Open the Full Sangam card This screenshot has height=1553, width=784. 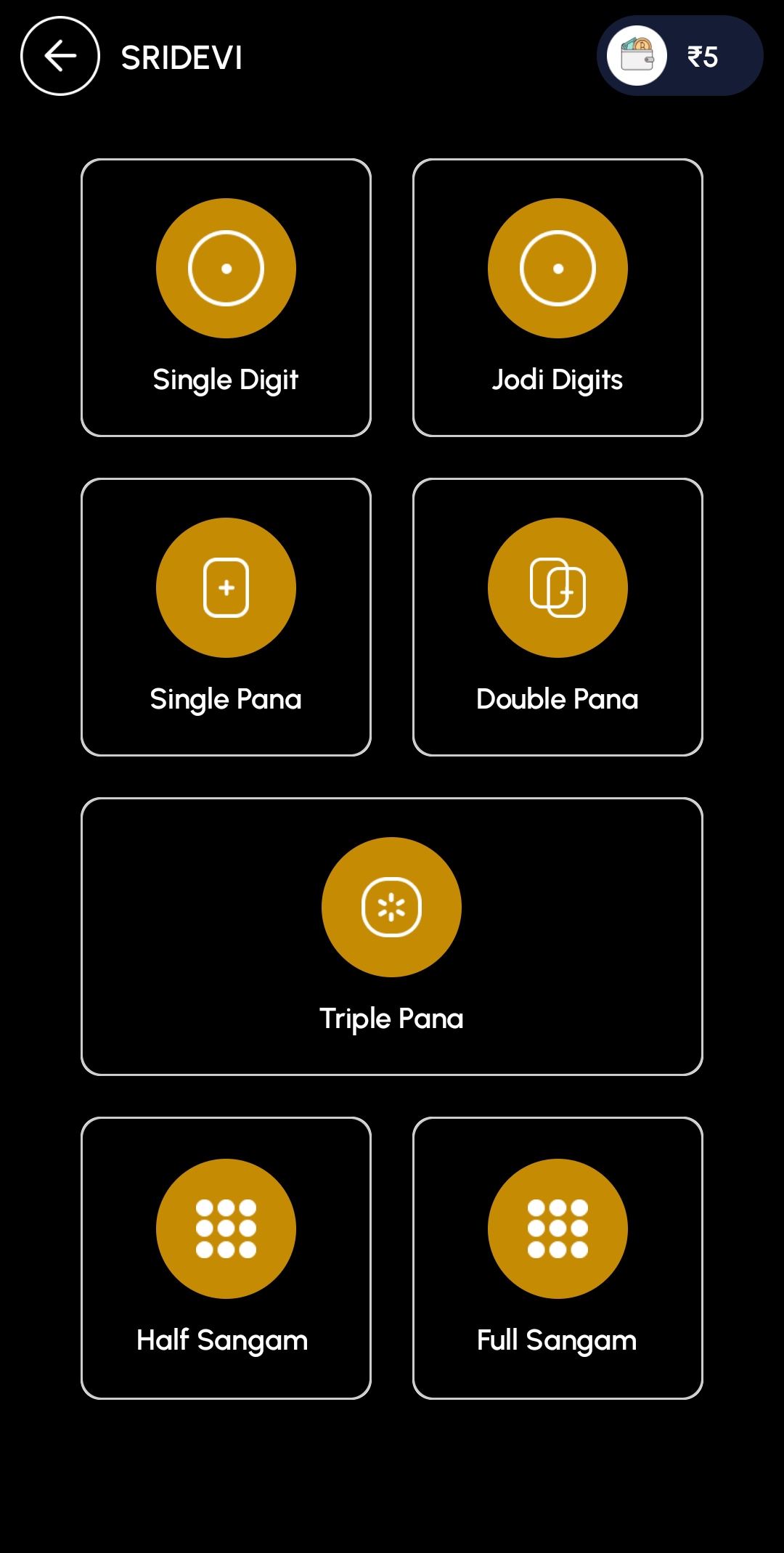[558, 1258]
